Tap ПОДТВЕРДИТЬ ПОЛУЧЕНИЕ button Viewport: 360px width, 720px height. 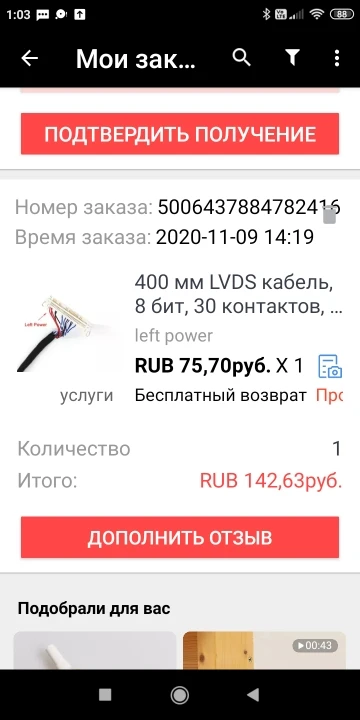tap(180, 134)
